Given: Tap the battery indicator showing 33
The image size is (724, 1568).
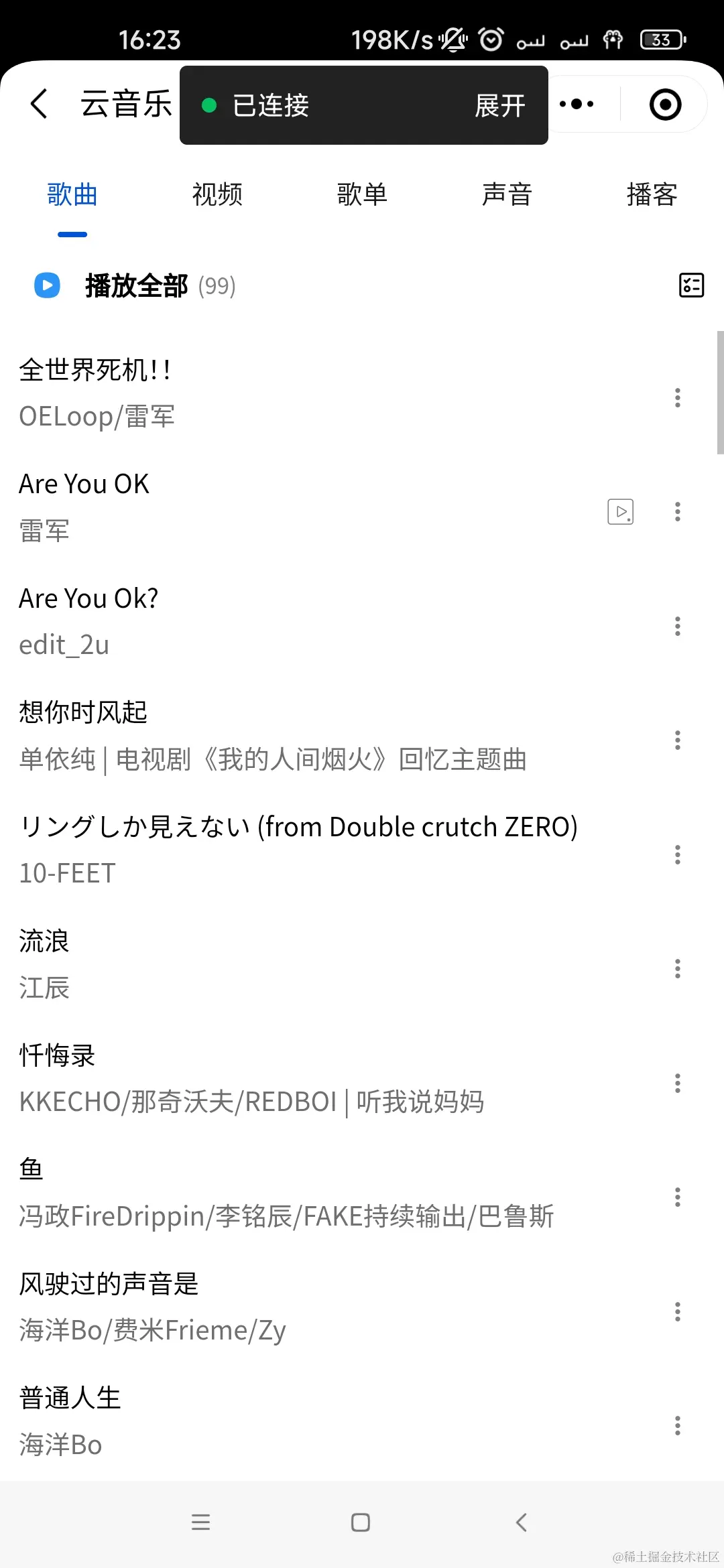Looking at the screenshot, I should tap(661, 40).
